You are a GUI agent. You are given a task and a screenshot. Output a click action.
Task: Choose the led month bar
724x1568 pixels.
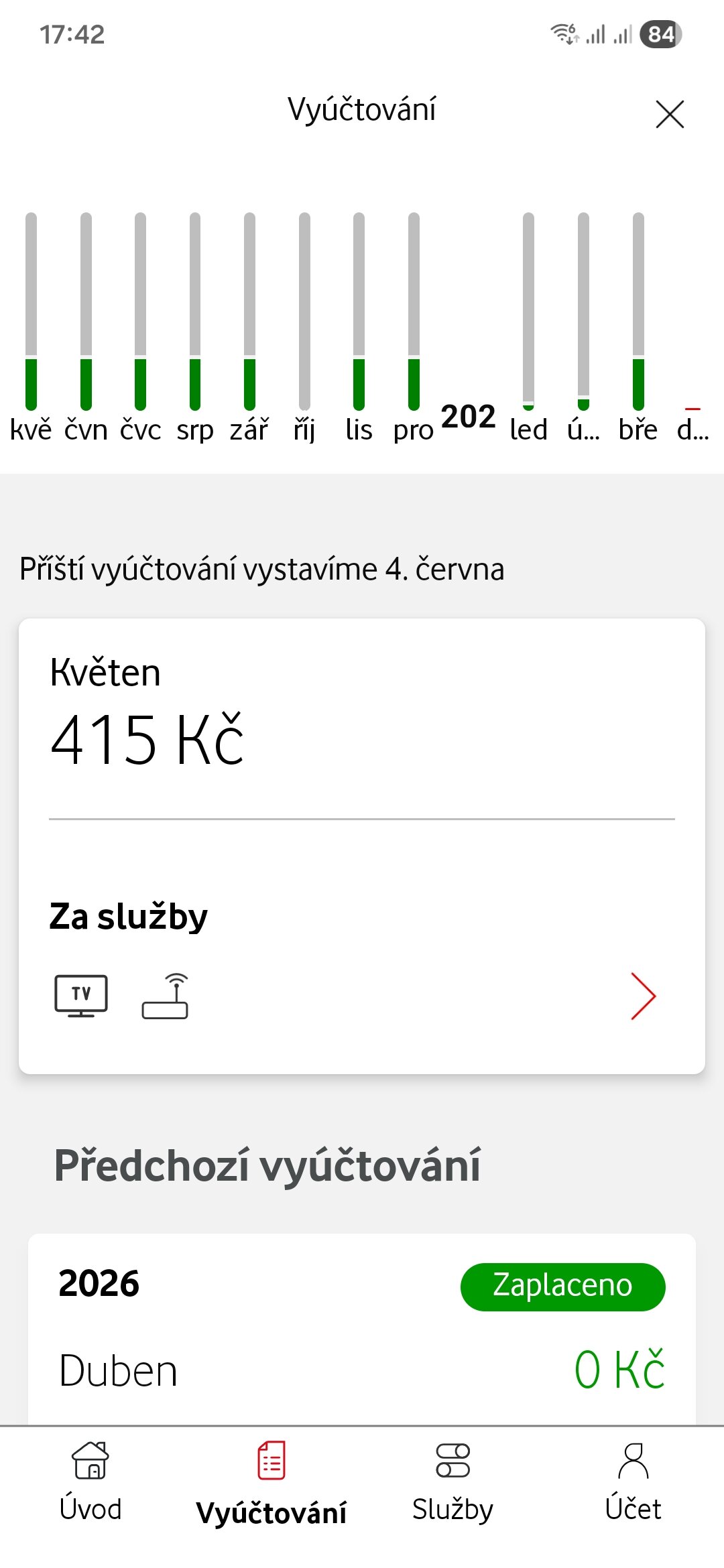point(529,327)
